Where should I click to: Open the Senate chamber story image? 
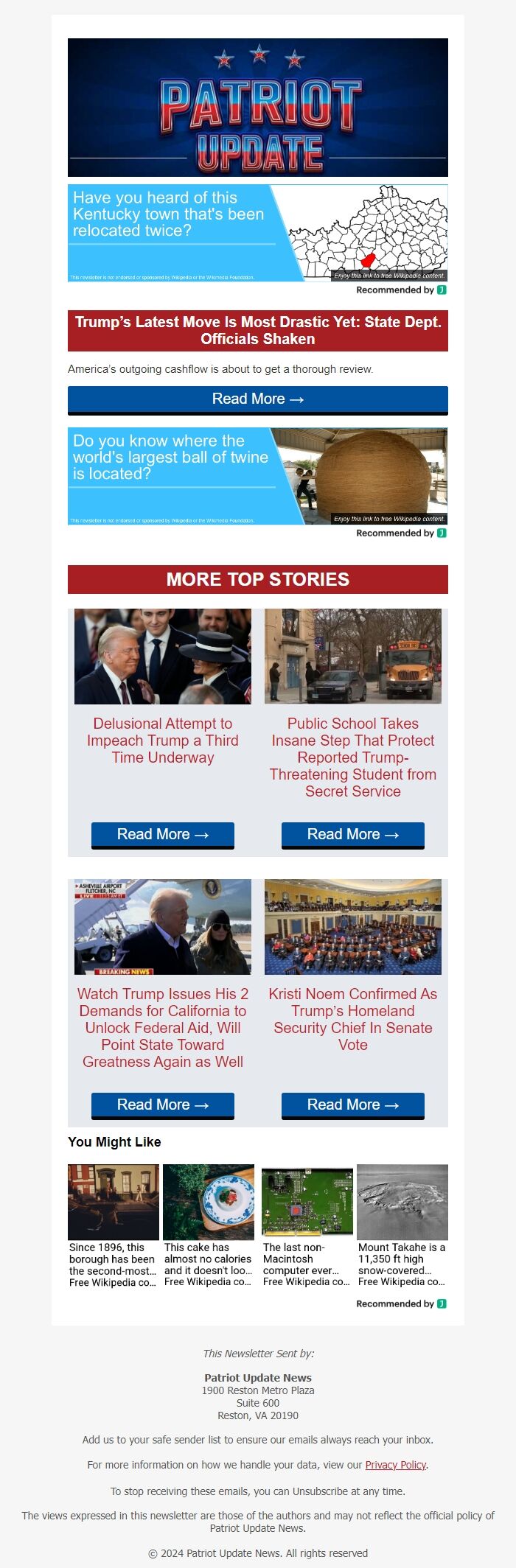point(352,926)
